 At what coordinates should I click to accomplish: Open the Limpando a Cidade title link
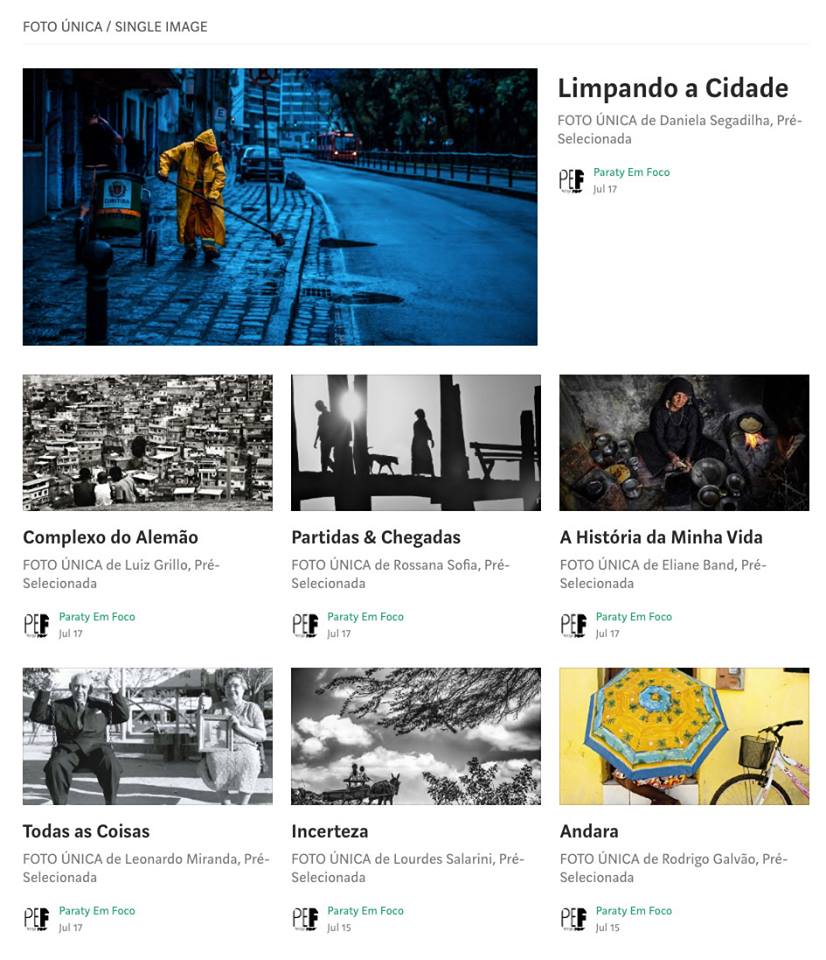(672, 88)
